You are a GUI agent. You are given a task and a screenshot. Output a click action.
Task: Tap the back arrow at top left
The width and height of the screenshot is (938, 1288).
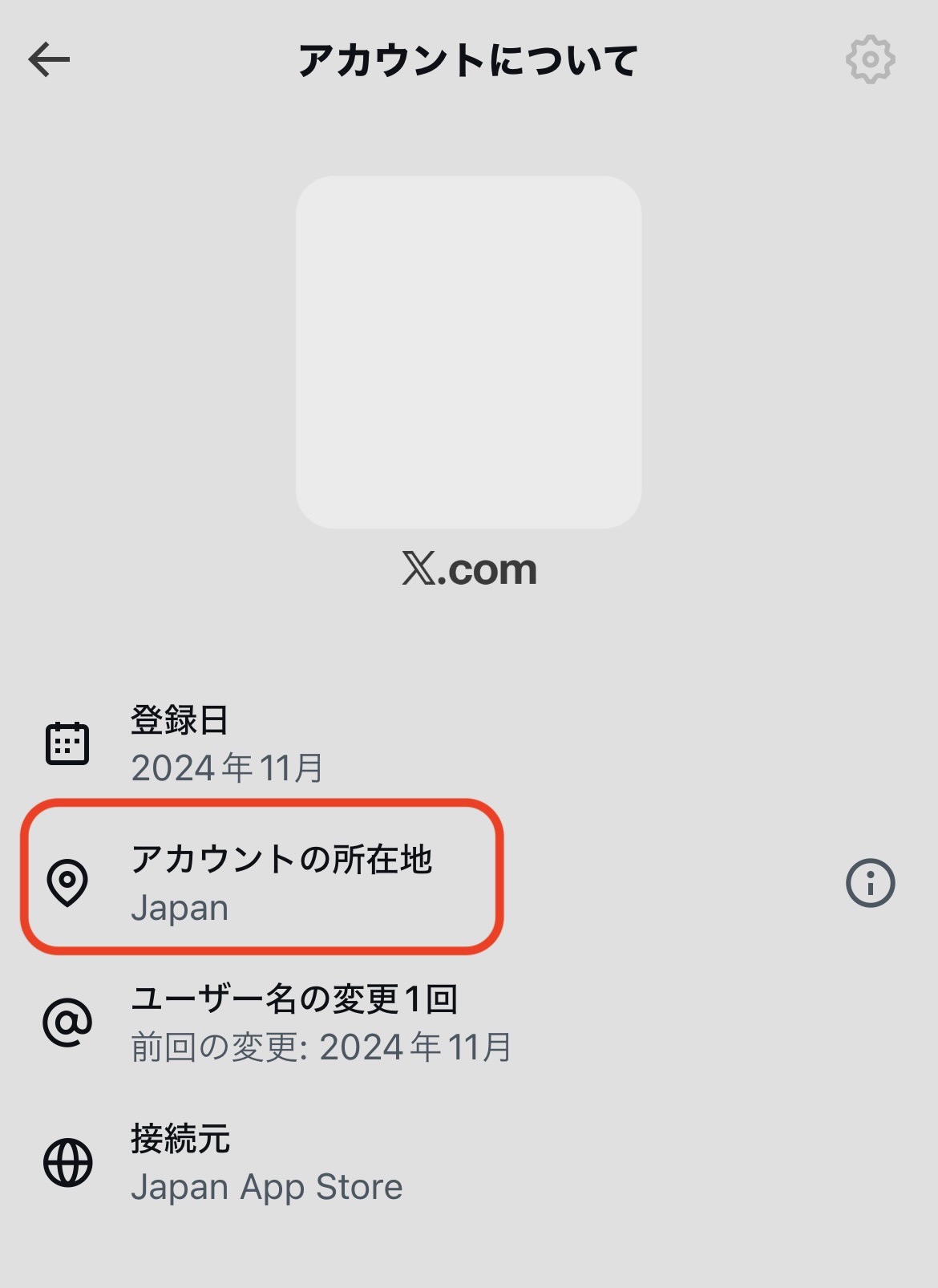tap(48, 59)
